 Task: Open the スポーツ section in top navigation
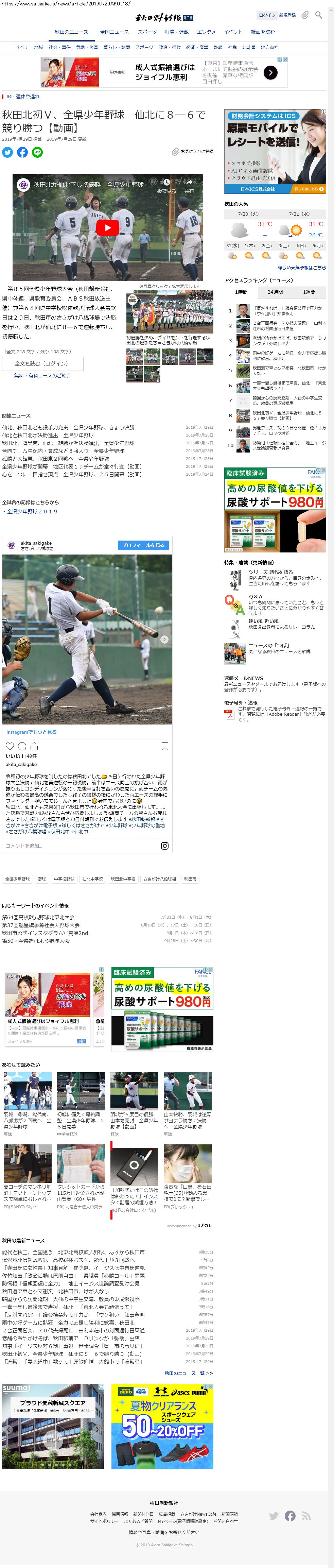point(147,32)
